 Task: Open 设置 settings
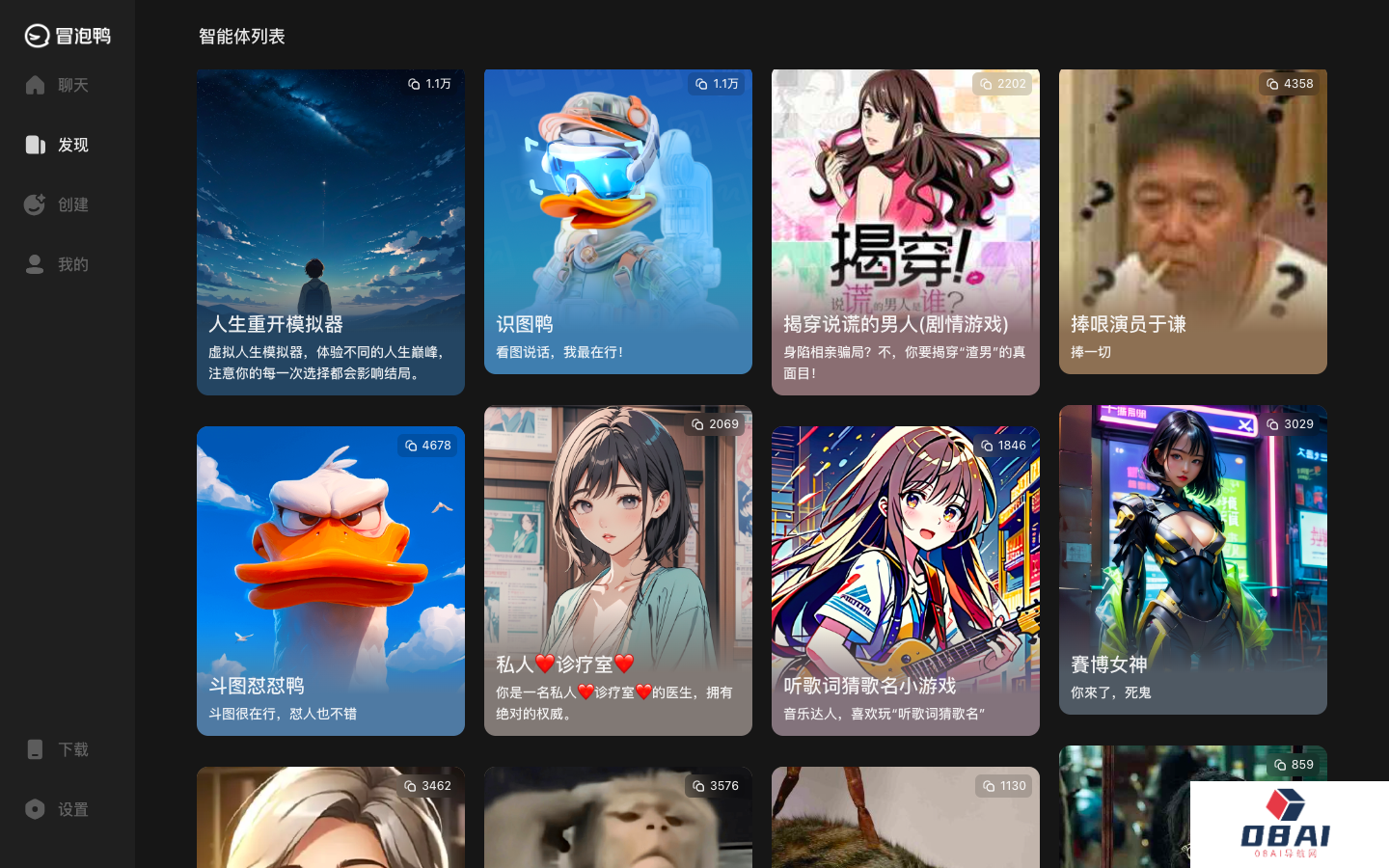(x=58, y=809)
